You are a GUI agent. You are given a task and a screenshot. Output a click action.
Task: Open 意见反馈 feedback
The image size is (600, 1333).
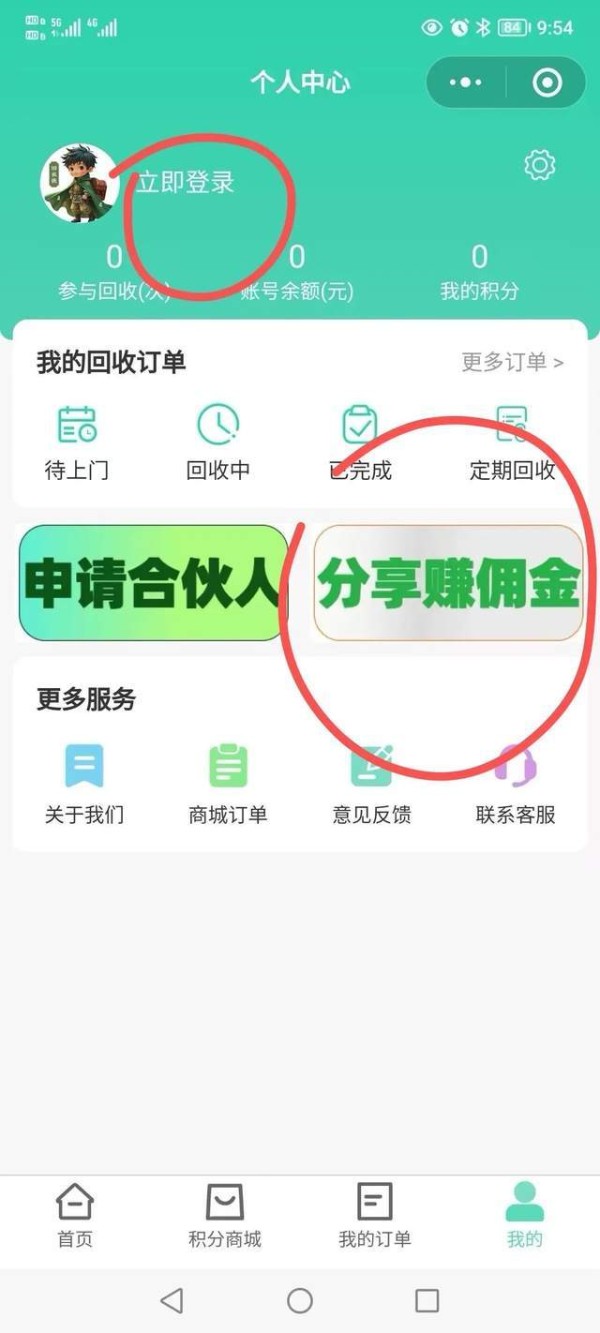(x=371, y=785)
